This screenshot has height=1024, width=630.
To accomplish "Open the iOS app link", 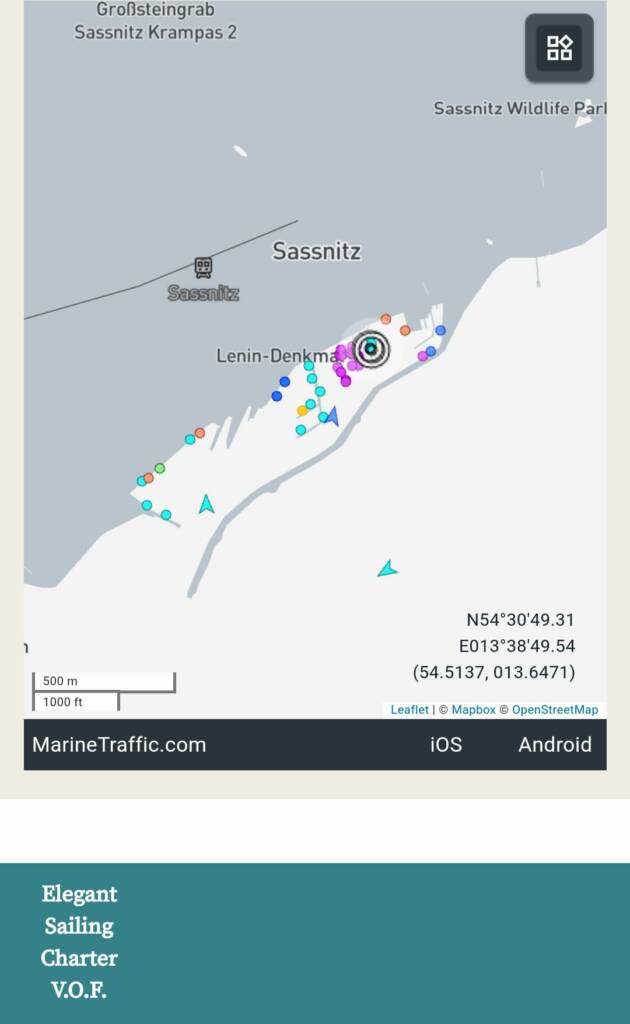I will click(x=446, y=744).
